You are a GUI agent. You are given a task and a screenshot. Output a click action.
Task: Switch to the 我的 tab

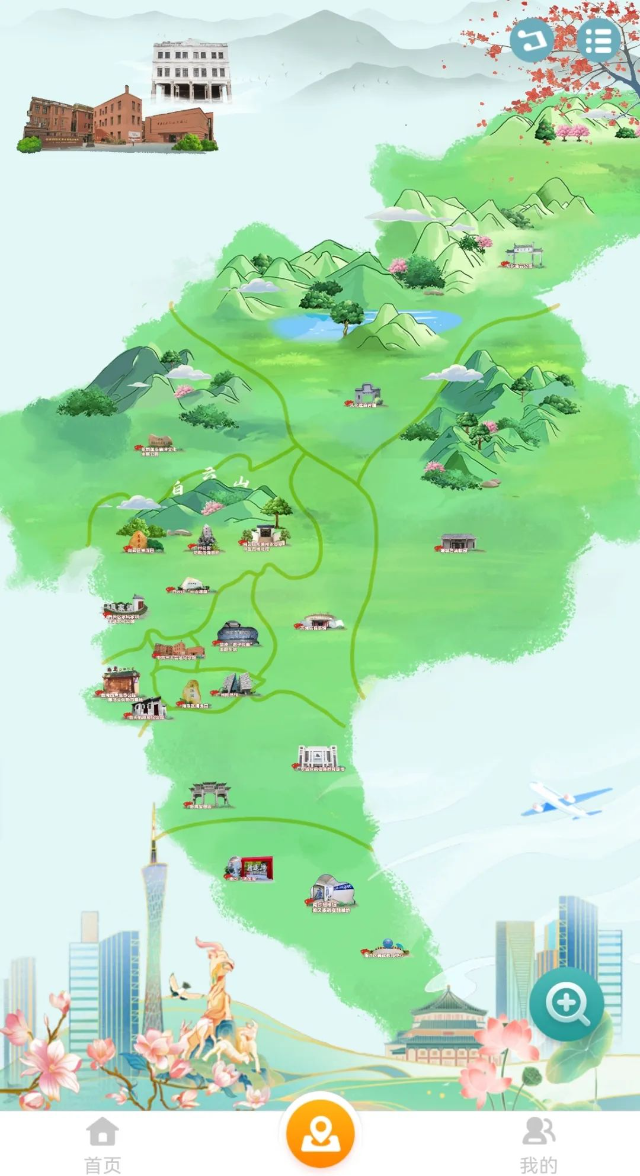[538, 1145]
